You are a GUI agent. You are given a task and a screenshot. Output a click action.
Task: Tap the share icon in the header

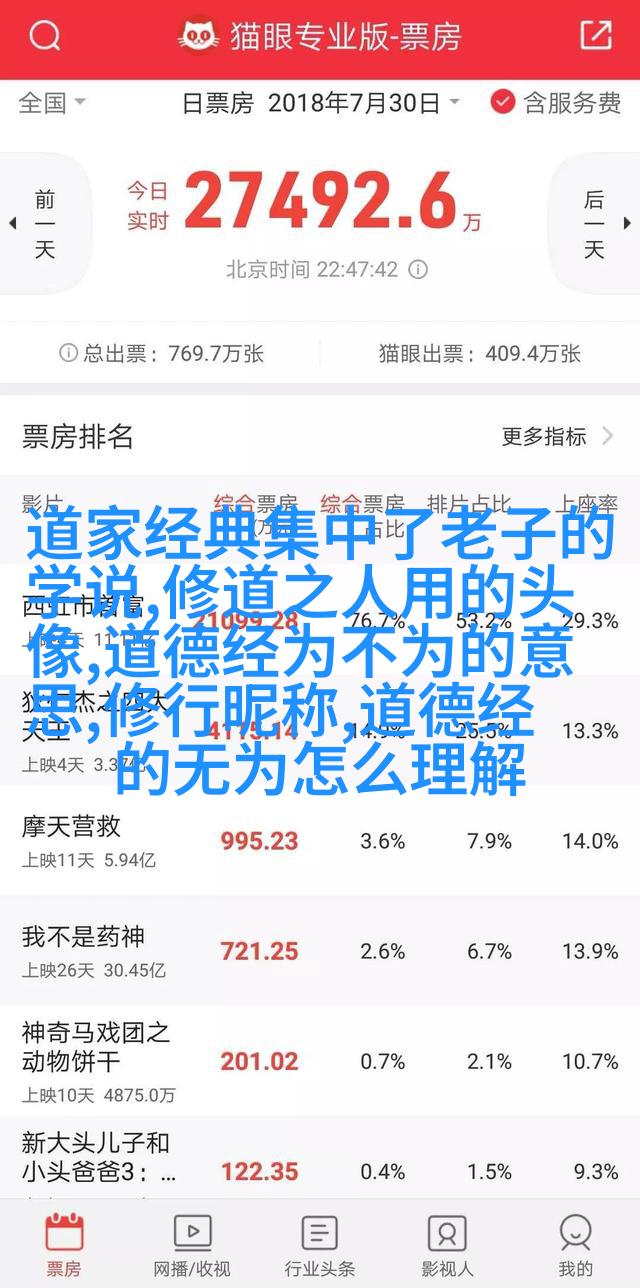596,37
